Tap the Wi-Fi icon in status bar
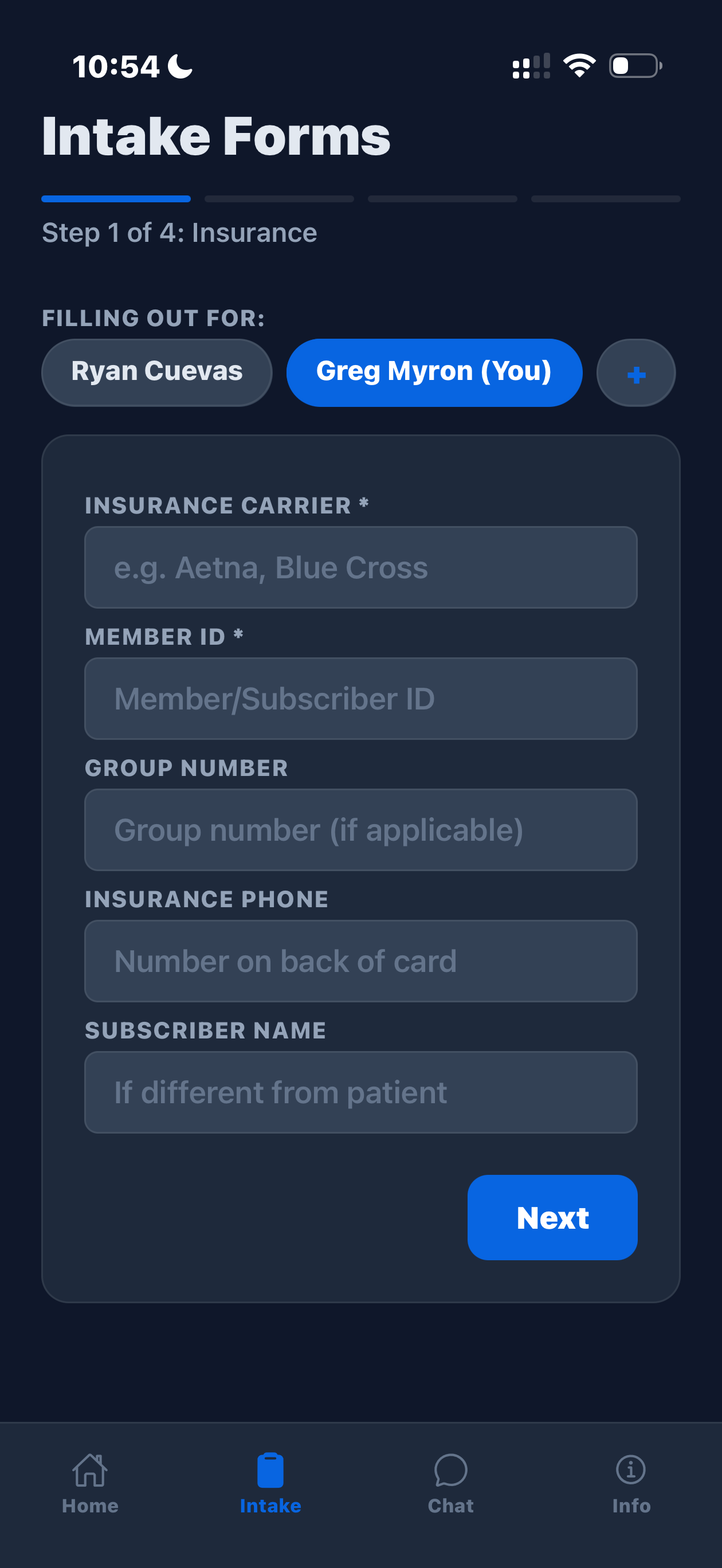Image resolution: width=722 pixels, height=1568 pixels. pos(579,66)
